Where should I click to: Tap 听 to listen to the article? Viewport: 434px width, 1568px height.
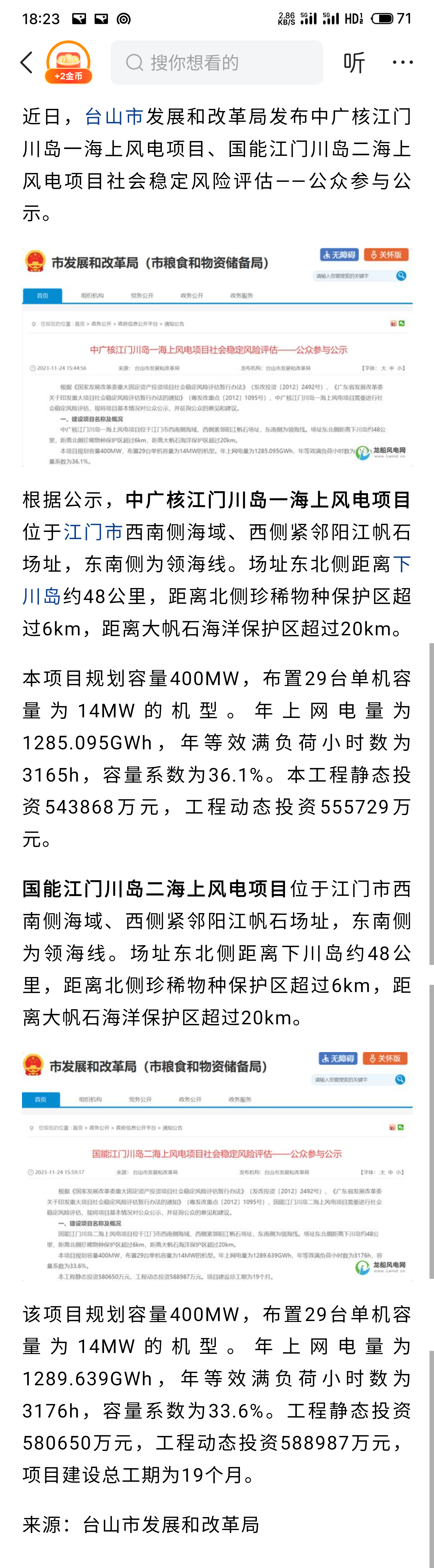click(354, 63)
